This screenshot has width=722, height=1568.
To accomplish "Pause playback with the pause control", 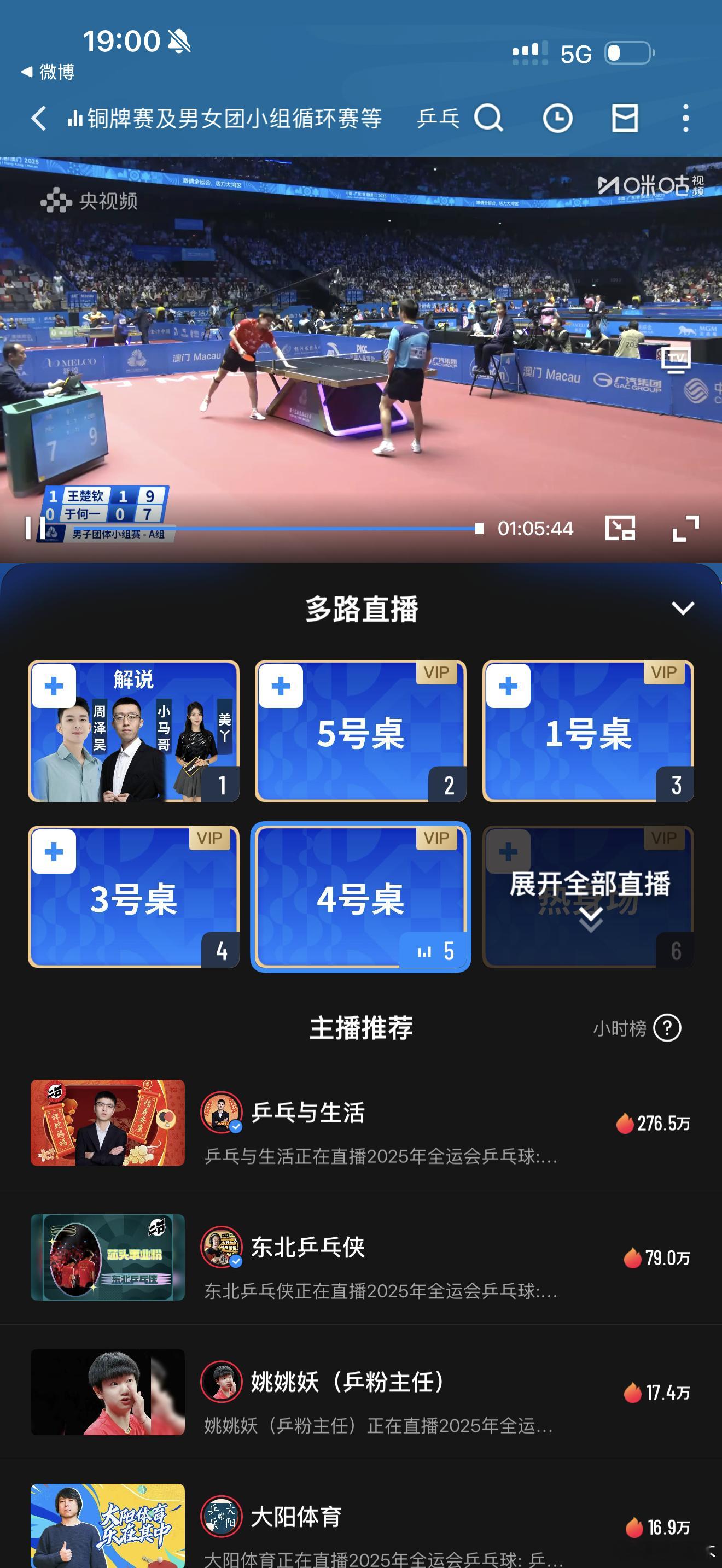I will (x=28, y=529).
